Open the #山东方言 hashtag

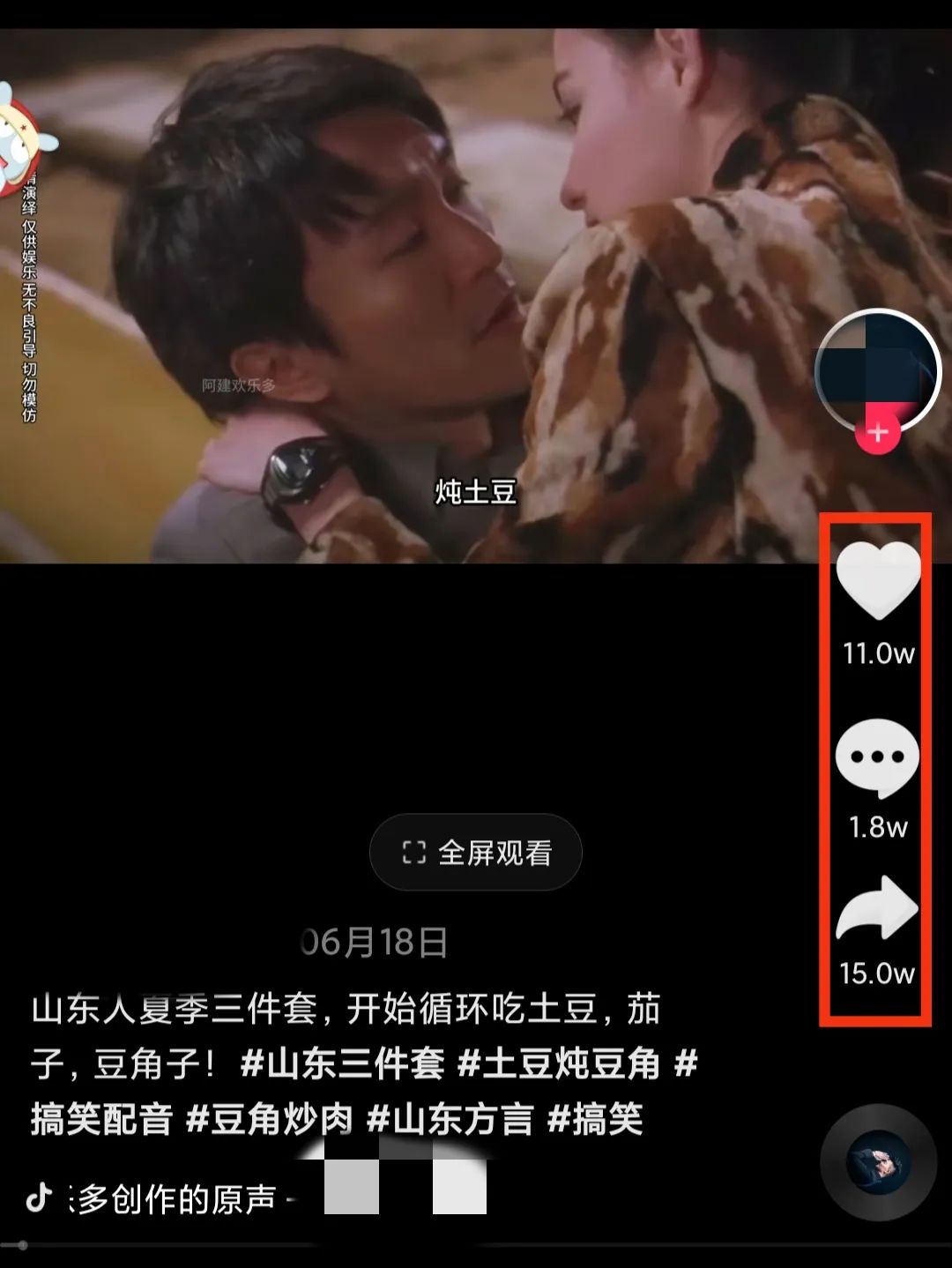tap(450, 1120)
